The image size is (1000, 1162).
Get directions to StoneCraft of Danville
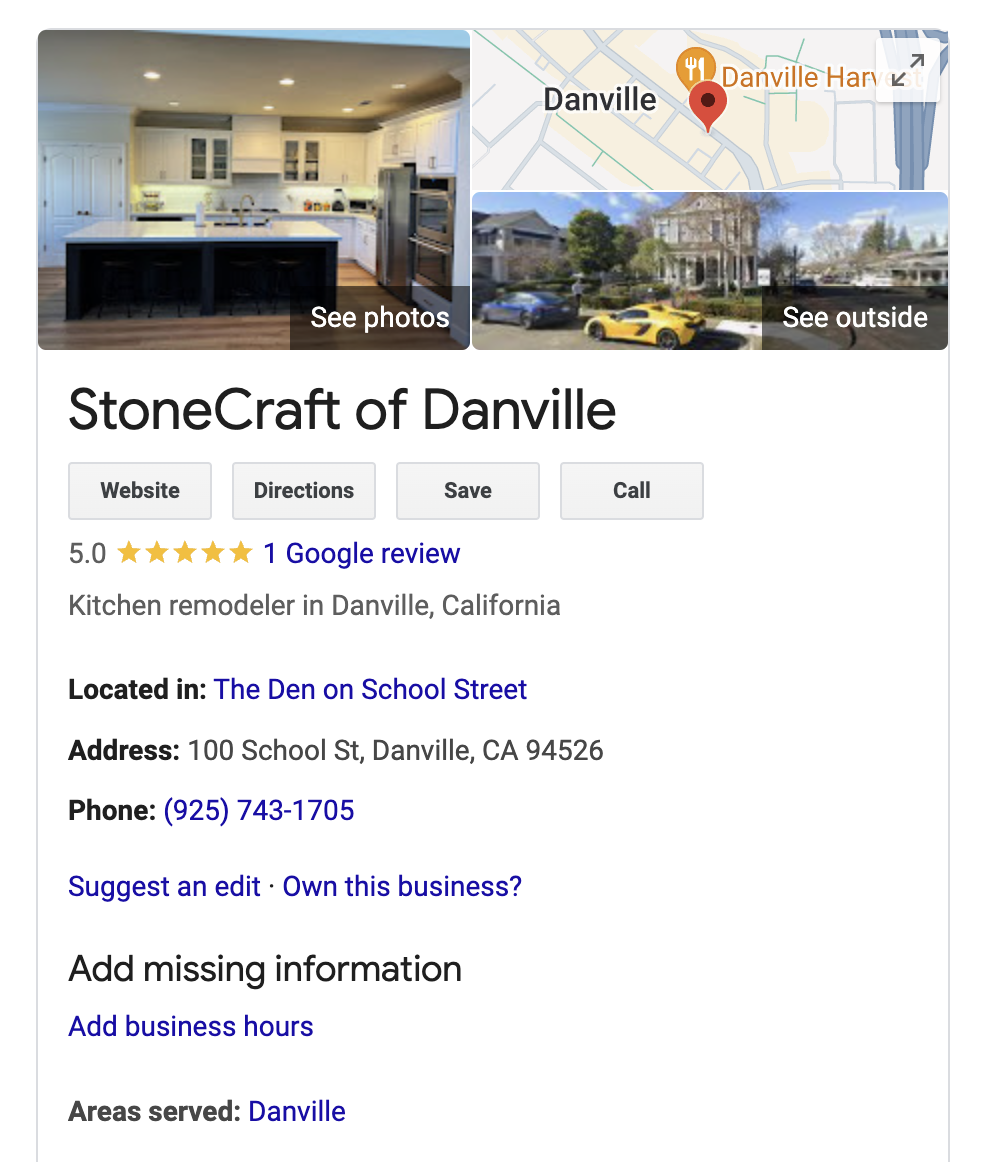tap(304, 491)
